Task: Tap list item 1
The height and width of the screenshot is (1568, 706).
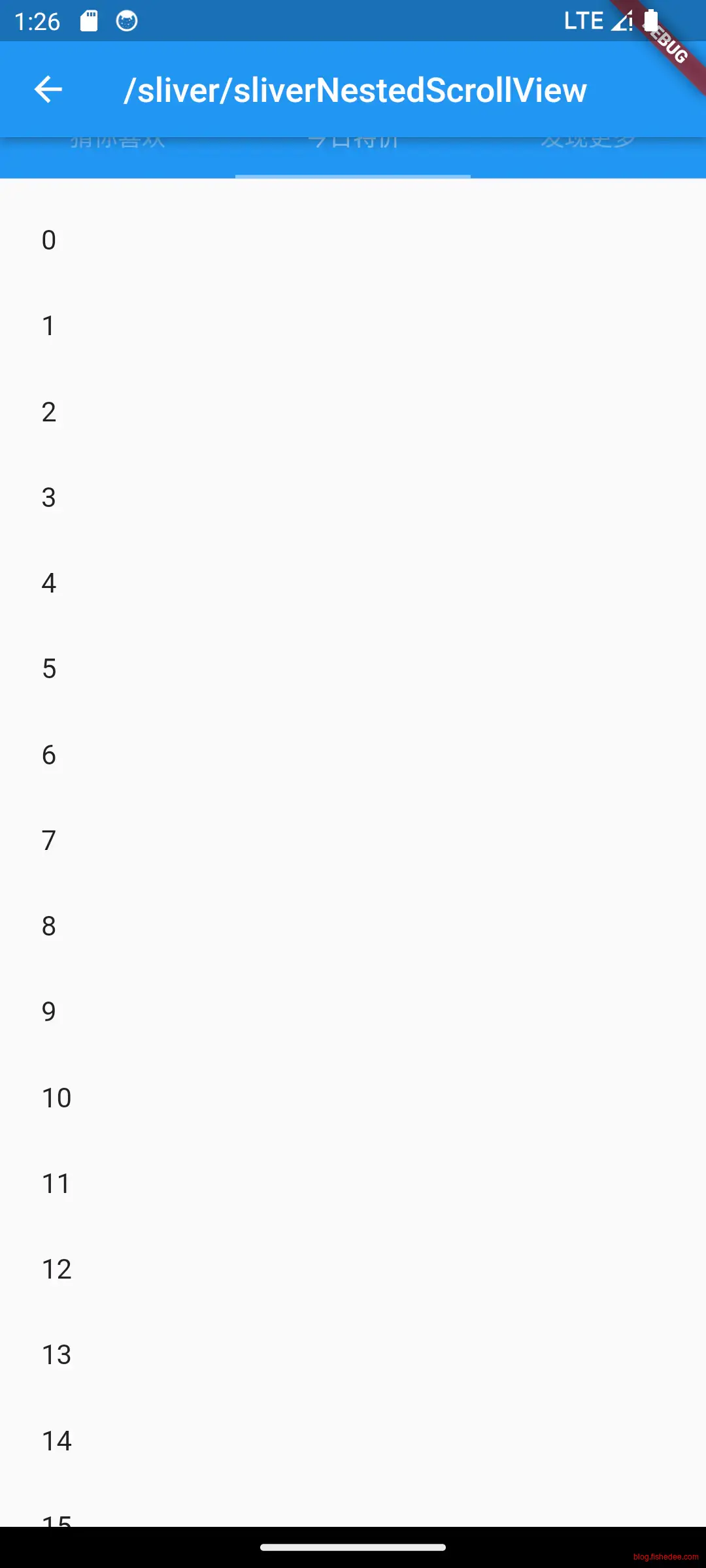Action: pyautogui.click(x=353, y=326)
